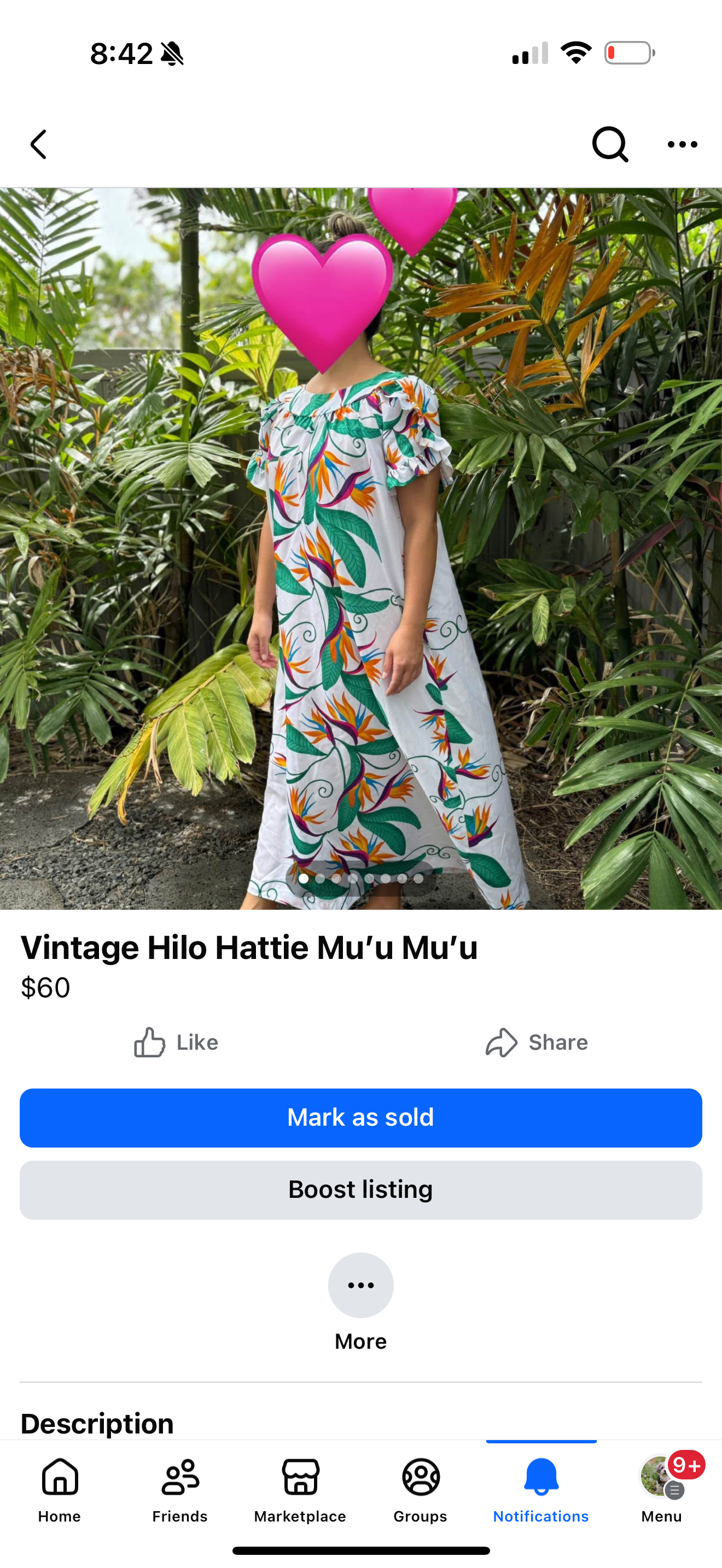
Task: Open the mu'u mu'u listing photo
Action: (x=360, y=548)
